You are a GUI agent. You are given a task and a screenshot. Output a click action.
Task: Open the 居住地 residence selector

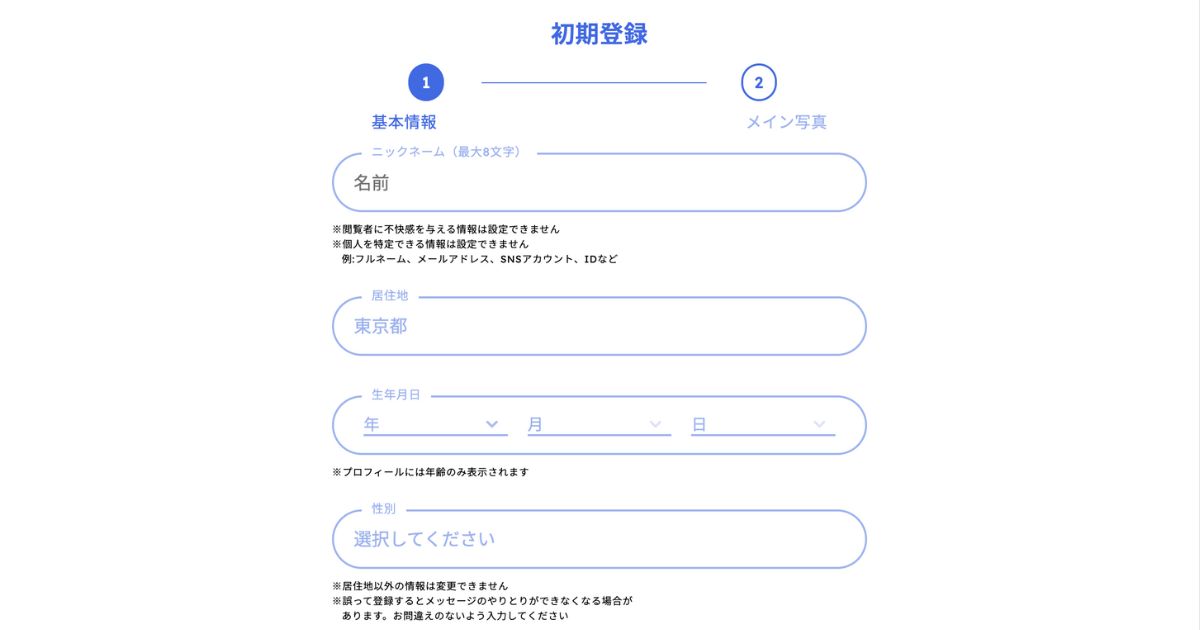(598, 326)
